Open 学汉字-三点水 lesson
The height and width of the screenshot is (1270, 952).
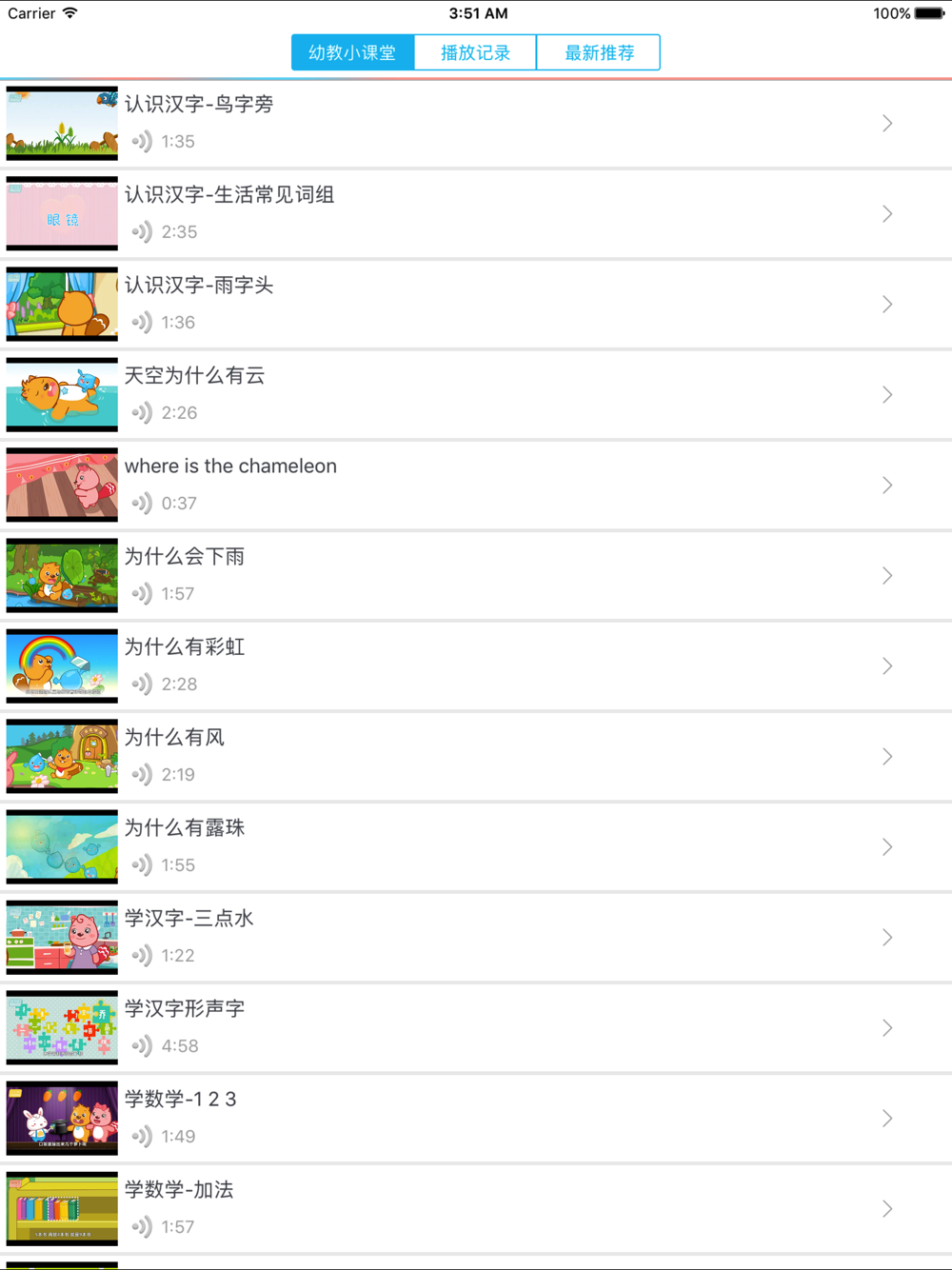476,938
